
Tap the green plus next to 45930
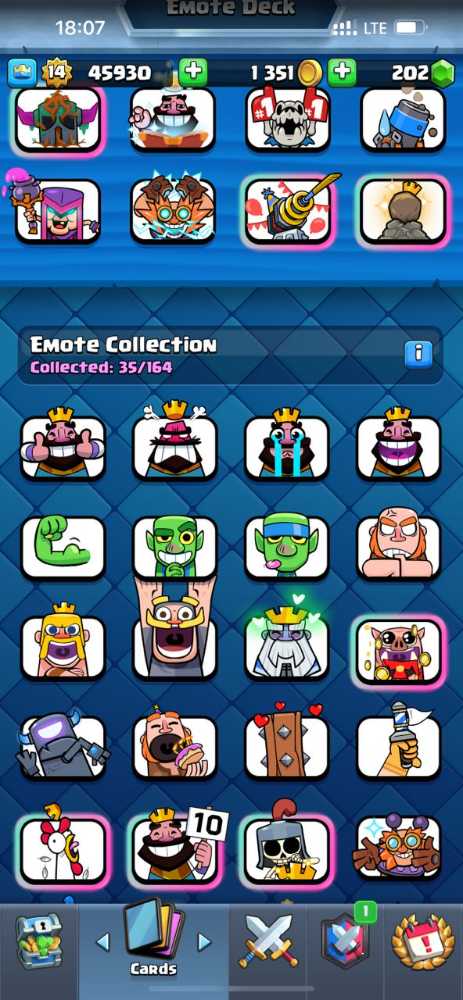point(193,72)
